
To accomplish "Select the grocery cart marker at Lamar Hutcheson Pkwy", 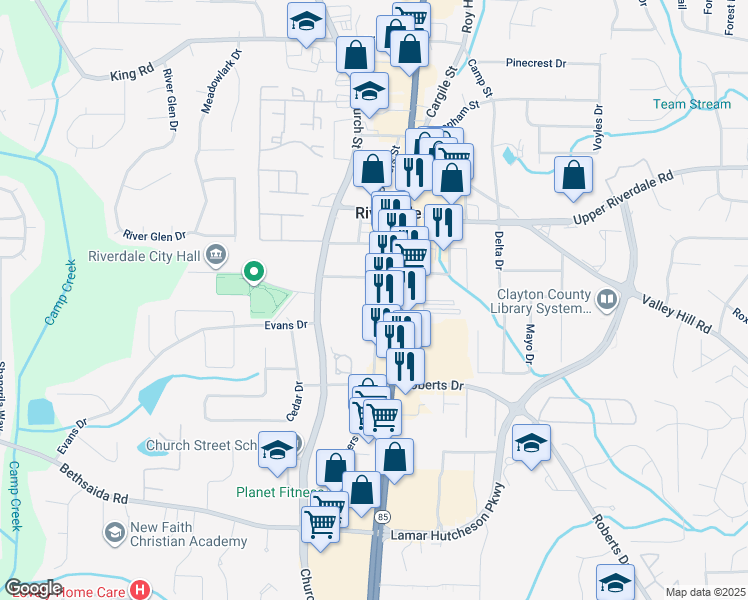I will tap(321, 528).
